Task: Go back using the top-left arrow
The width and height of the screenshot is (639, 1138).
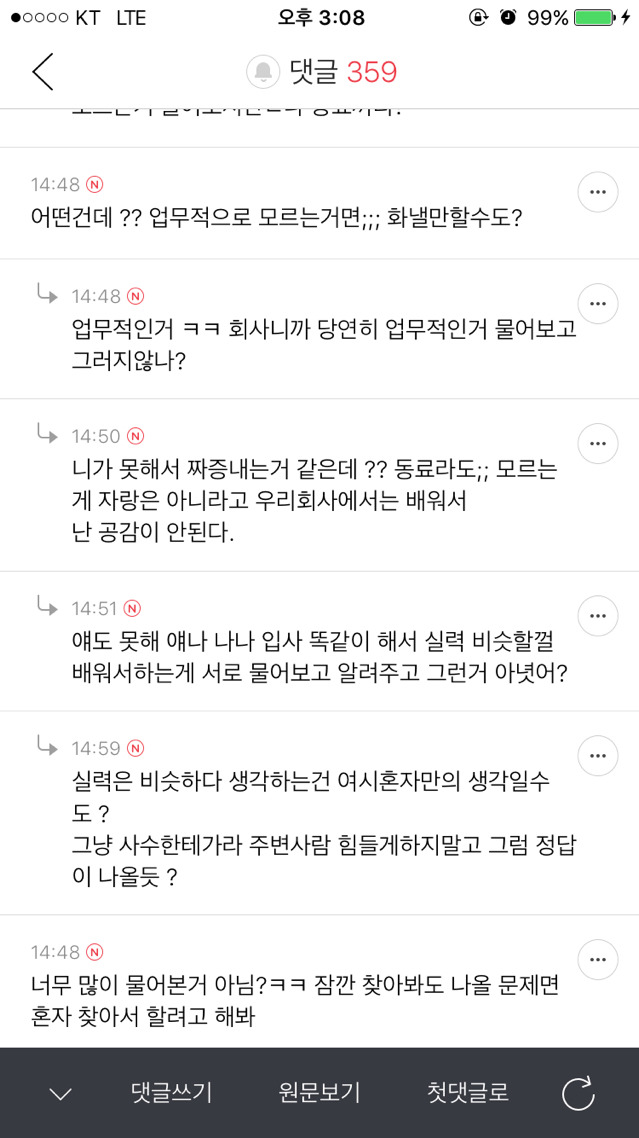Action: pos(42,72)
